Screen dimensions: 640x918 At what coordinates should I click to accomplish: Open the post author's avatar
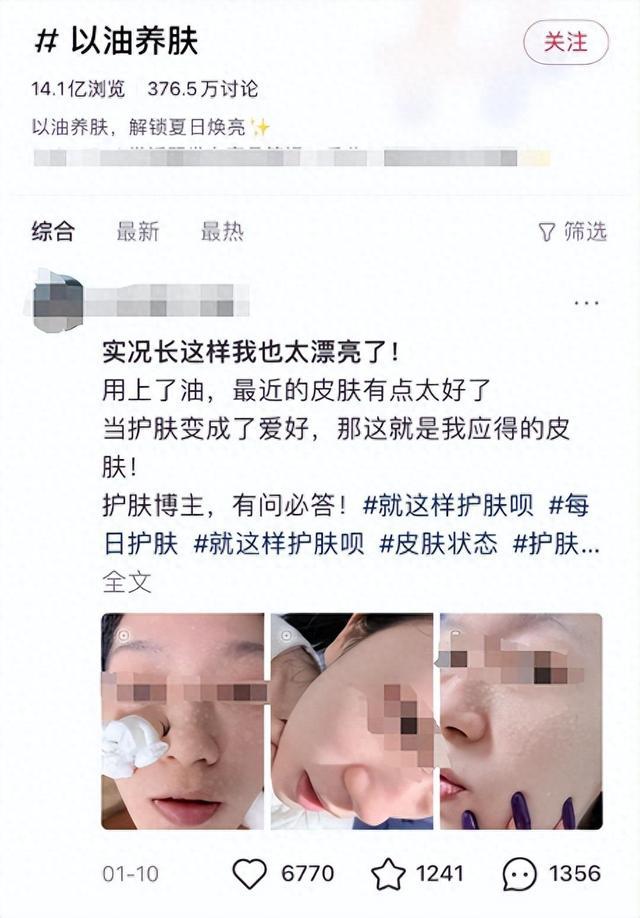58,301
